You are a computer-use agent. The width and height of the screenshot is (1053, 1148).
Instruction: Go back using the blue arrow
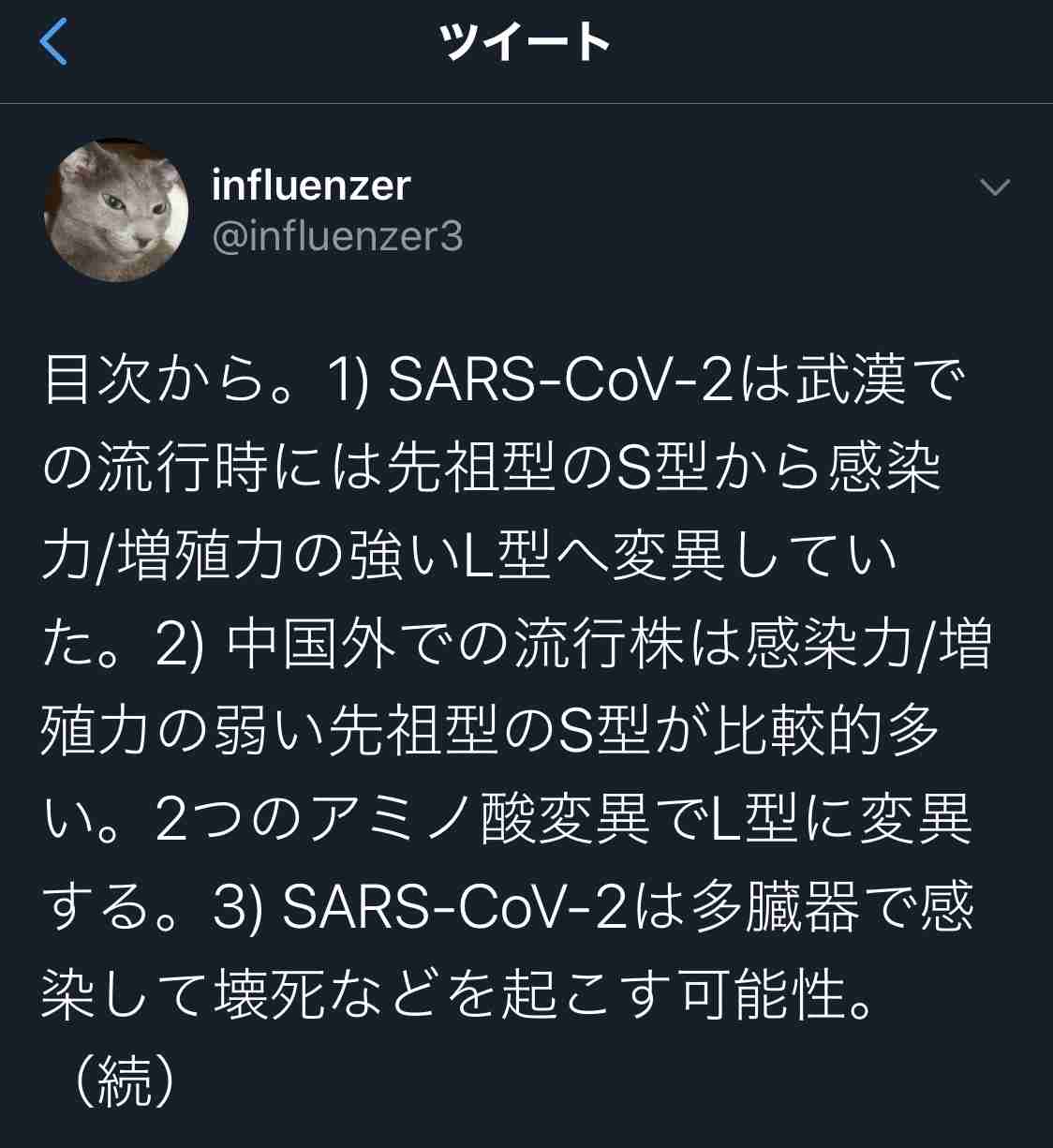click(54, 42)
